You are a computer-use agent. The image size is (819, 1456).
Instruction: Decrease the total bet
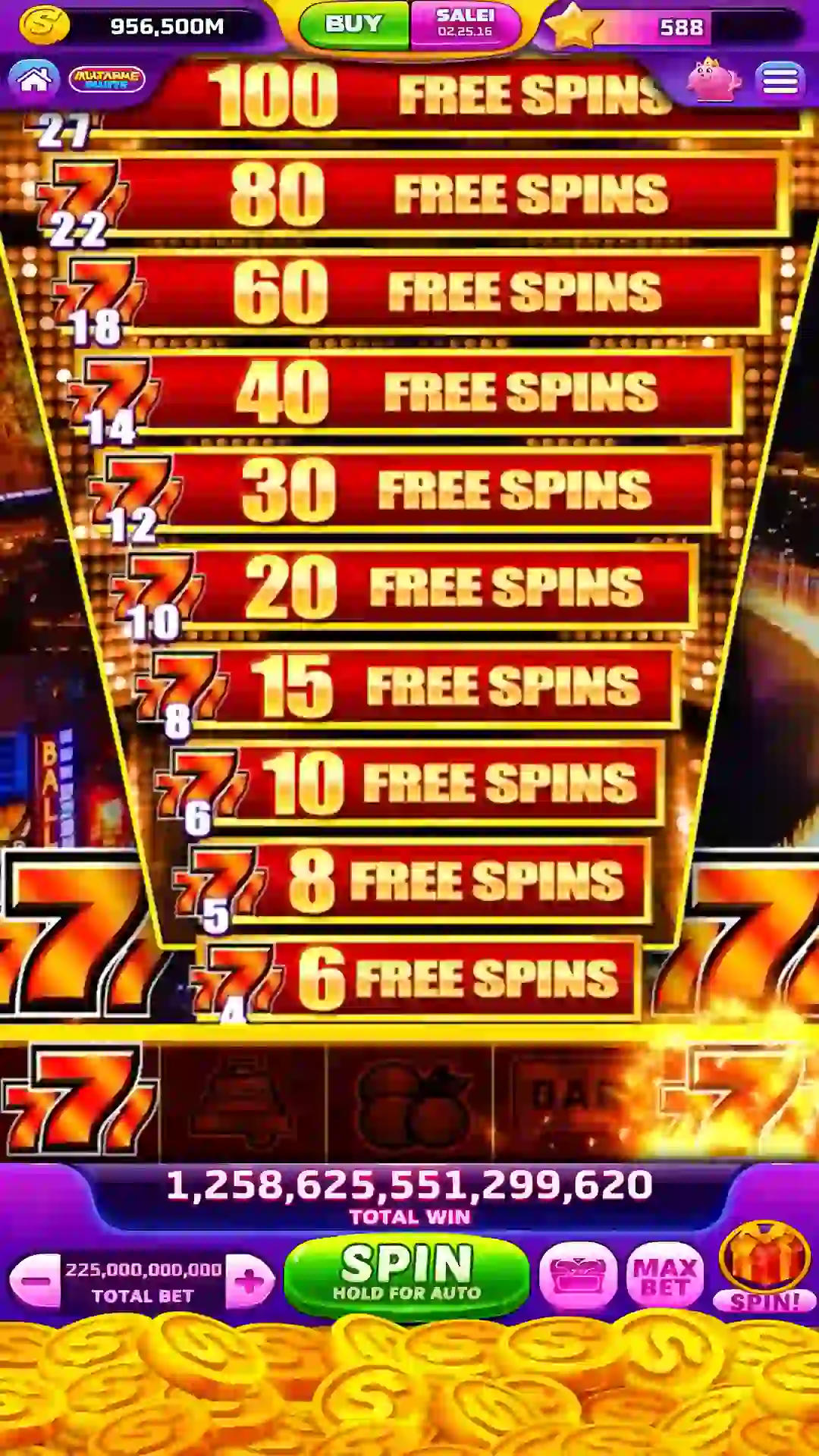tap(35, 1281)
